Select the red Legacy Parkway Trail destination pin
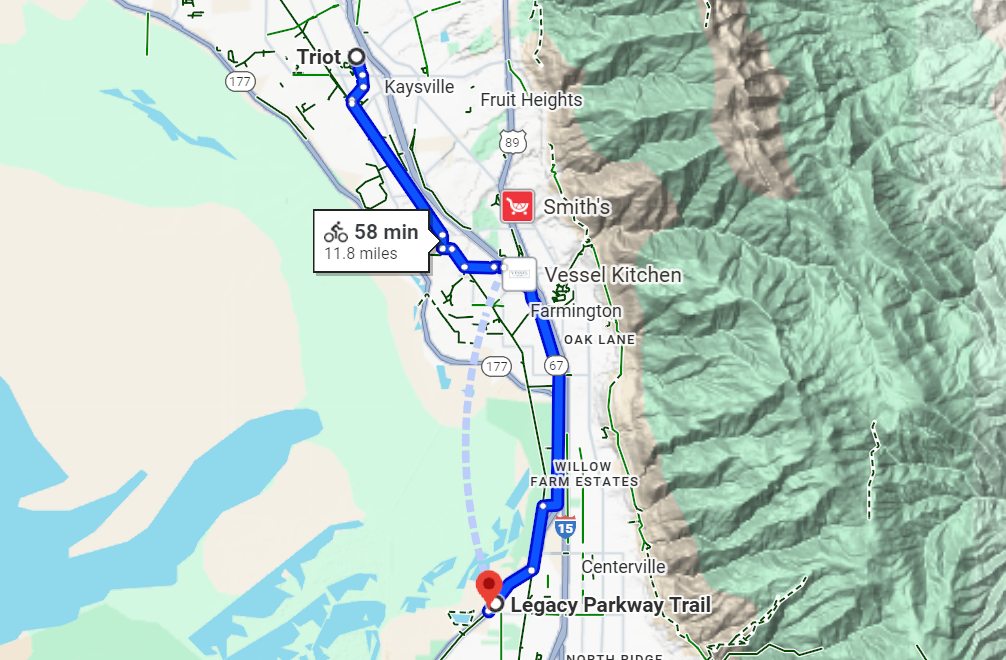This screenshot has width=1006, height=660. [x=488, y=585]
